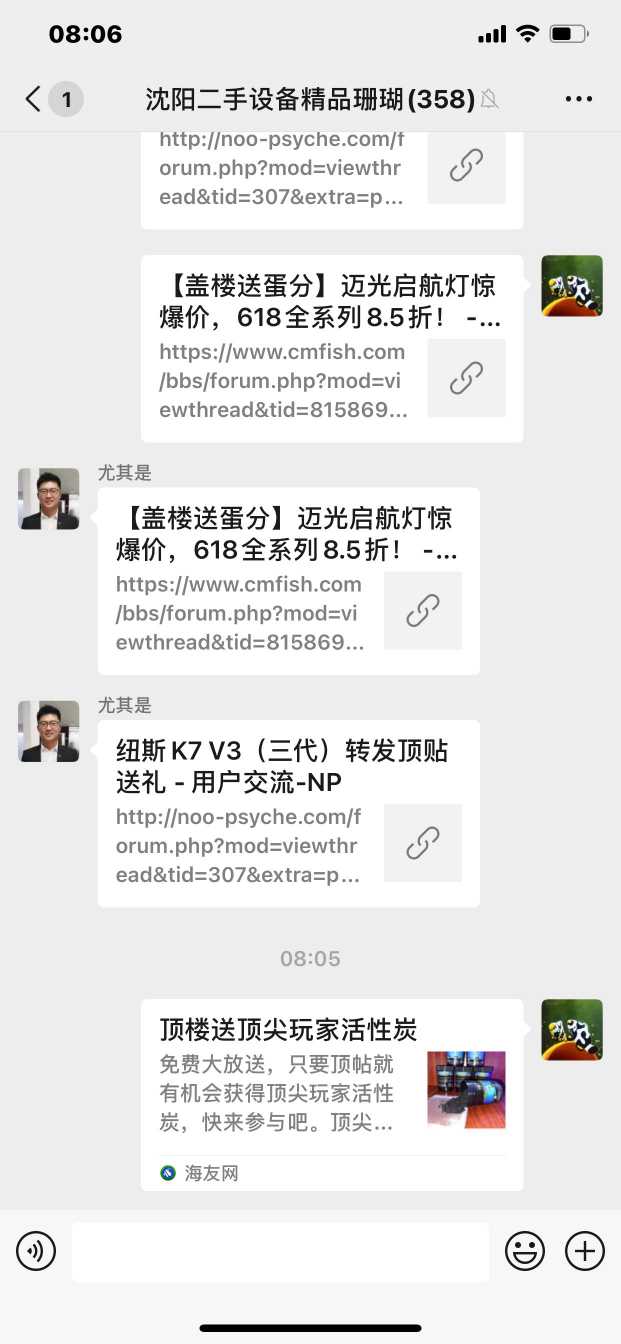The image size is (621, 1344).
Task: Focus the message text field
Action: (x=280, y=1251)
